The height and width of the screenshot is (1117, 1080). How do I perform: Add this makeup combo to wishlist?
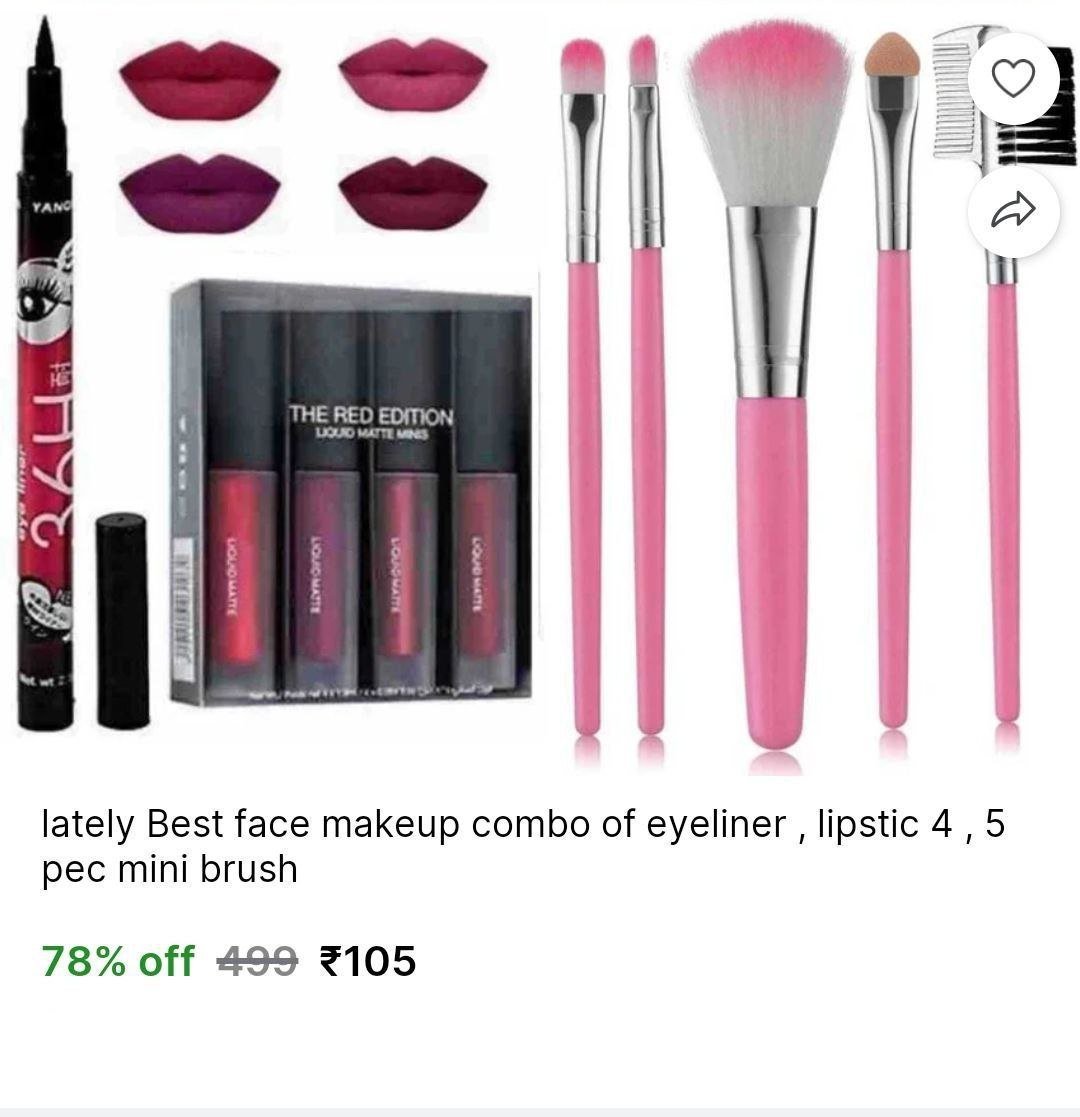tap(1013, 78)
